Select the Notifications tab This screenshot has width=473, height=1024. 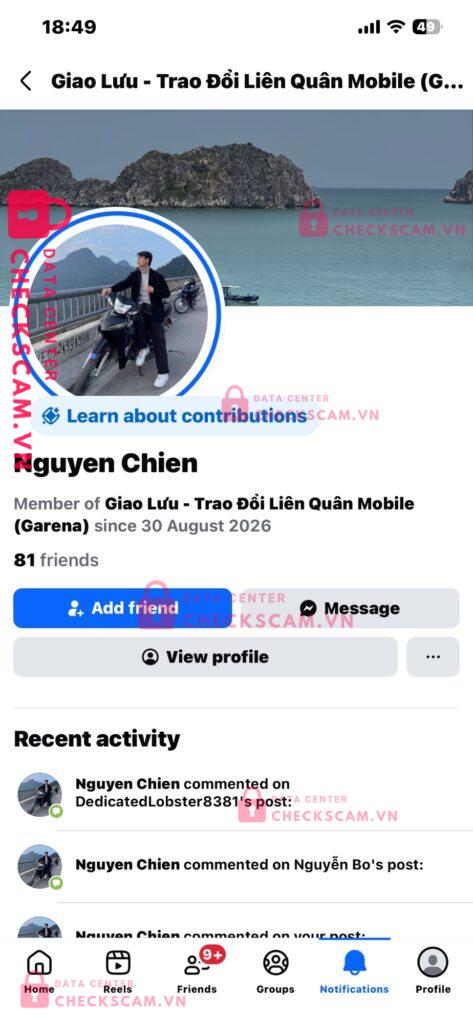[354, 971]
